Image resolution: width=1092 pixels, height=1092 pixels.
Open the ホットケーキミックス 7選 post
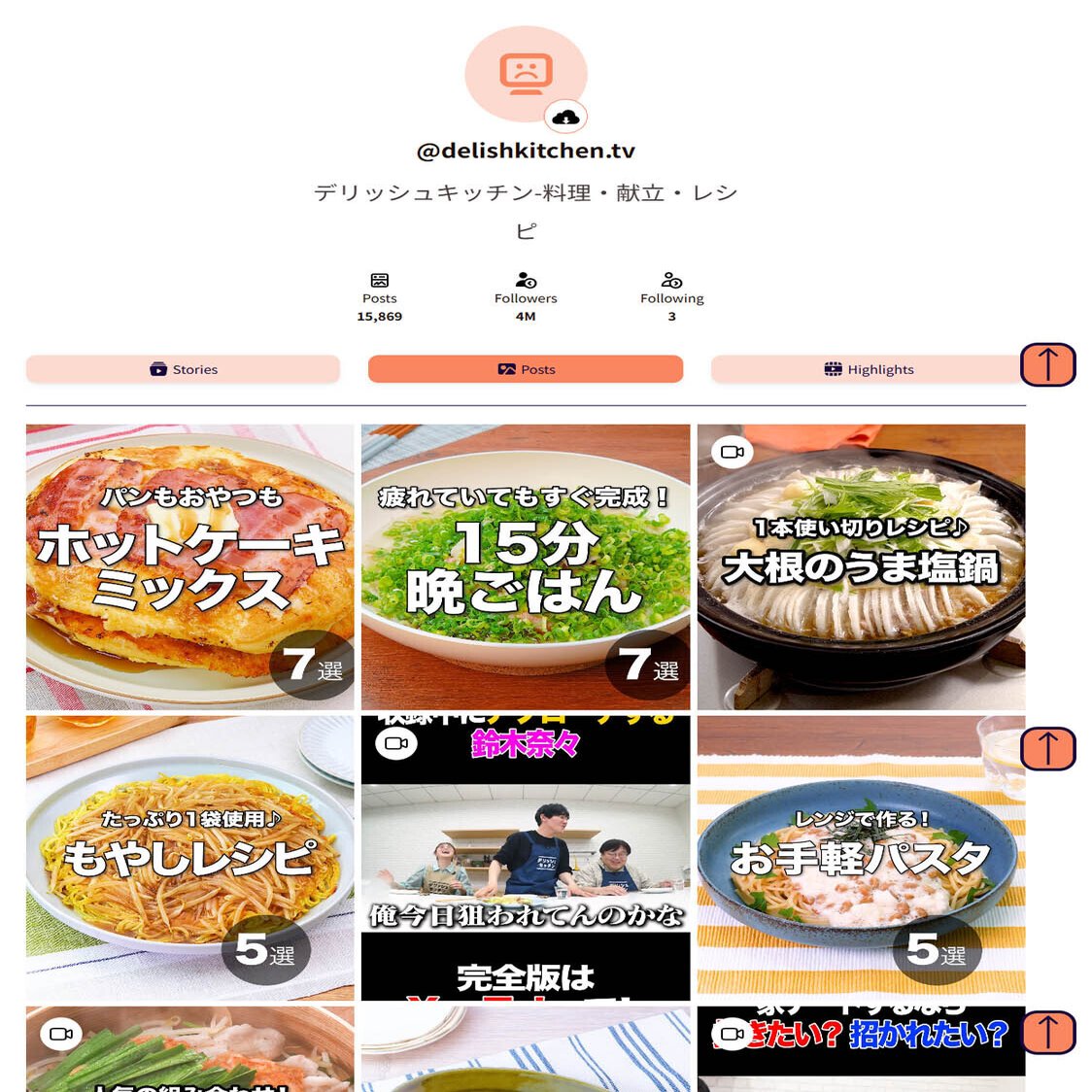coord(190,566)
